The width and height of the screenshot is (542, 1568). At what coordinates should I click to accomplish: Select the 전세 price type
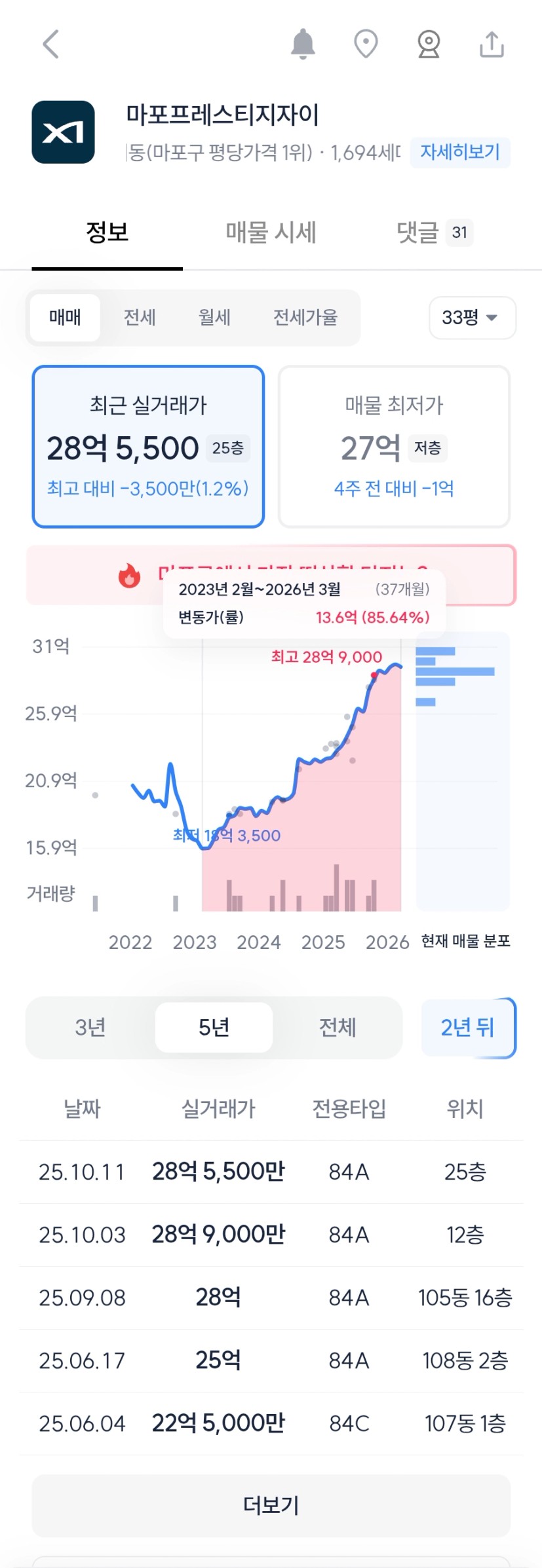(140, 318)
